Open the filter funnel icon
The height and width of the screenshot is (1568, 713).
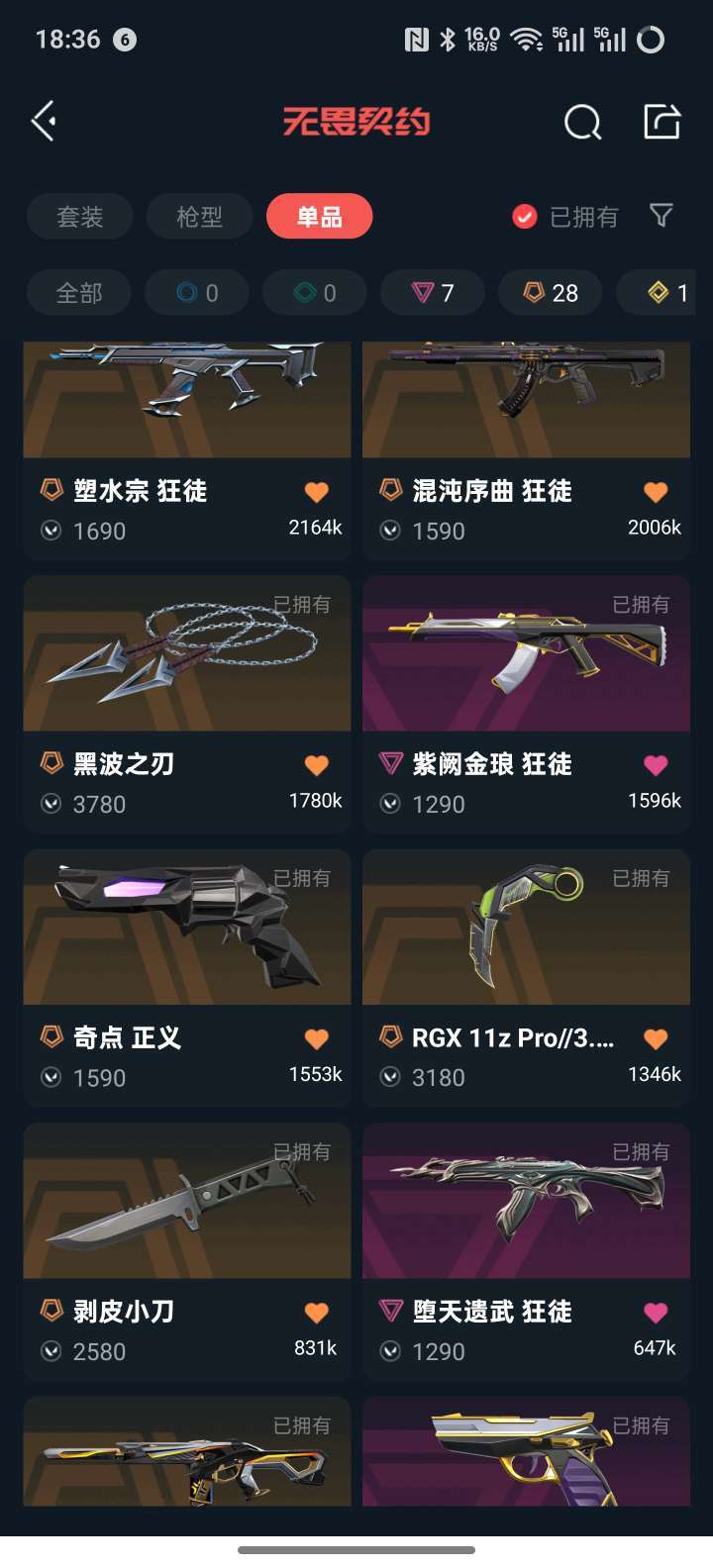(x=661, y=216)
